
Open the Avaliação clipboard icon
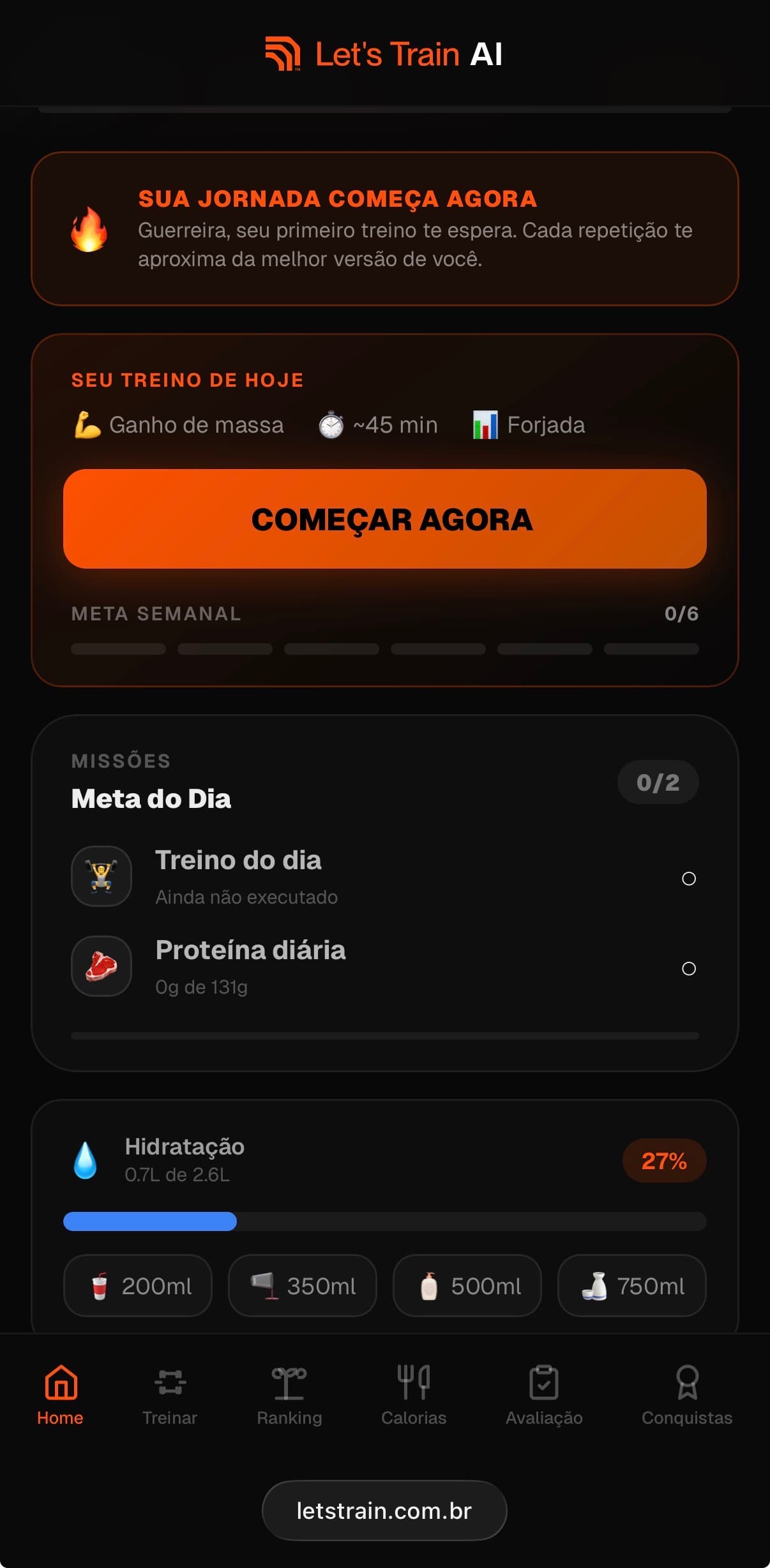(x=543, y=1381)
